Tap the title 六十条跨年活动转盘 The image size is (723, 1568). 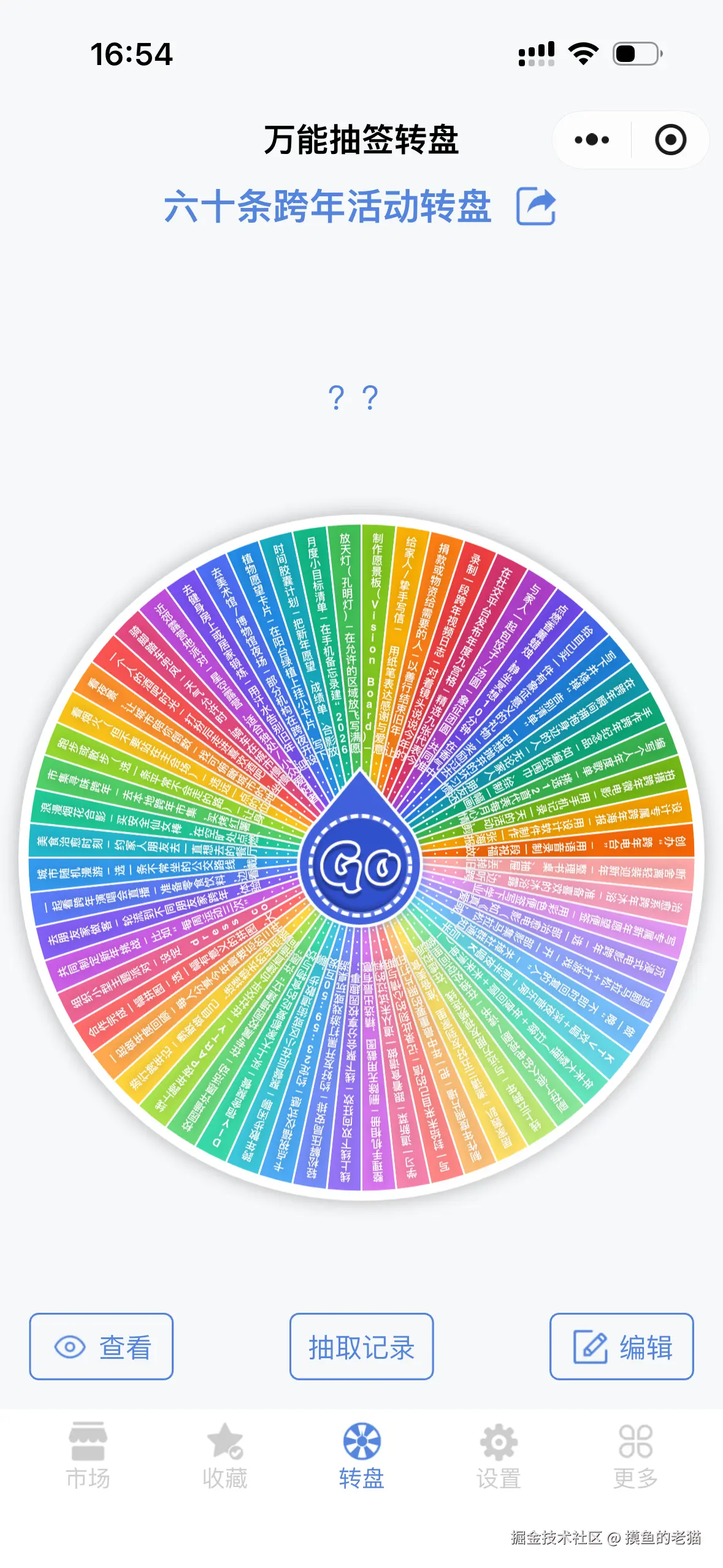click(329, 209)
